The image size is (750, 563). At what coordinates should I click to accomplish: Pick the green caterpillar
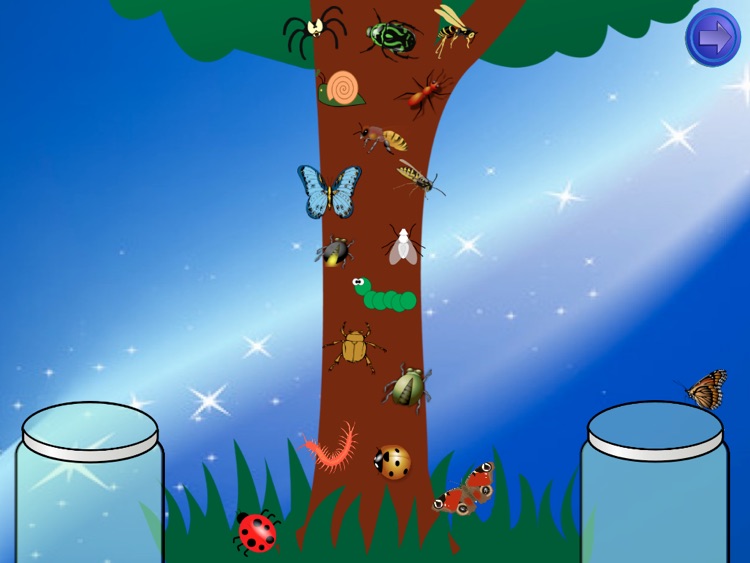(x=384, y=294)
